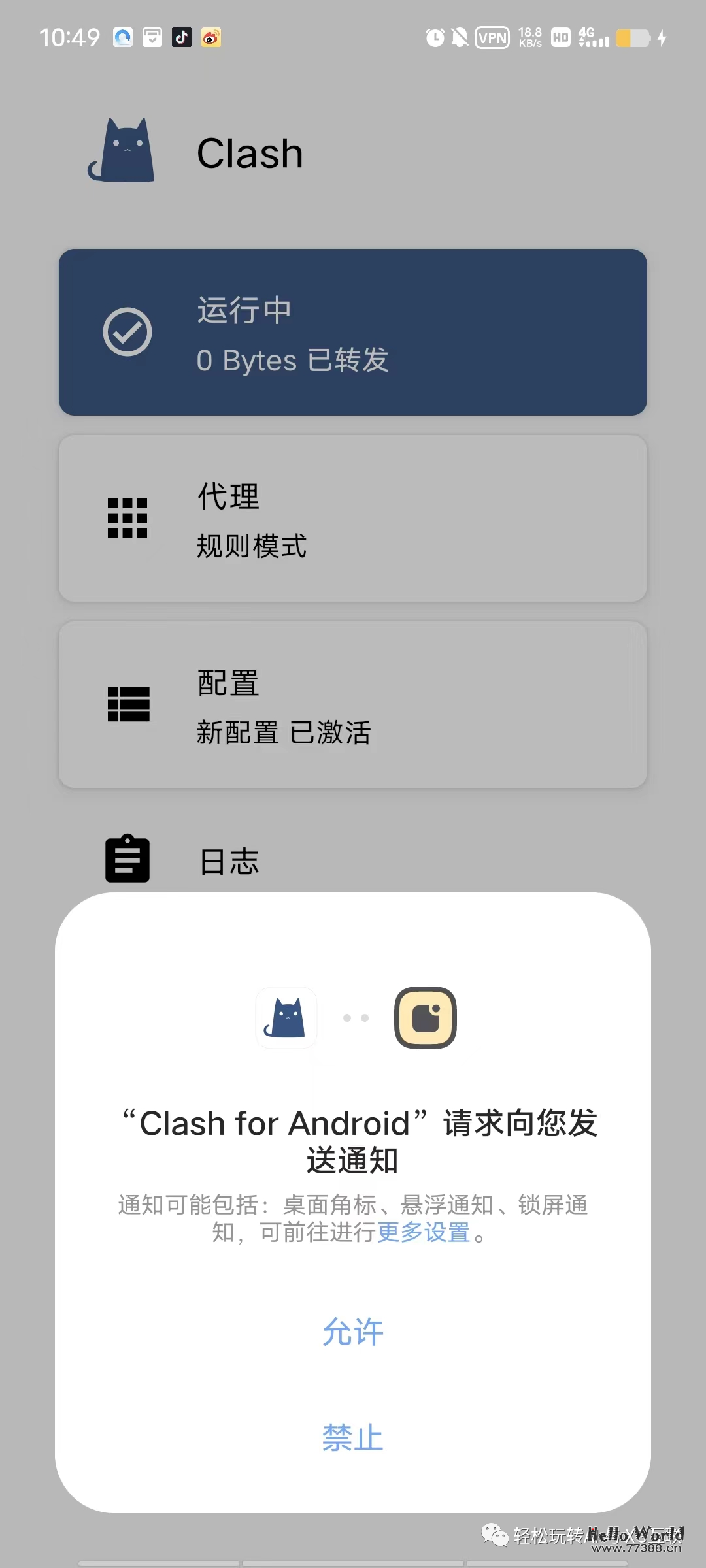Tap the yellow system app icon in dialog
Image resolution: width=706 pixels, height=1568 pixels.
425,1018
